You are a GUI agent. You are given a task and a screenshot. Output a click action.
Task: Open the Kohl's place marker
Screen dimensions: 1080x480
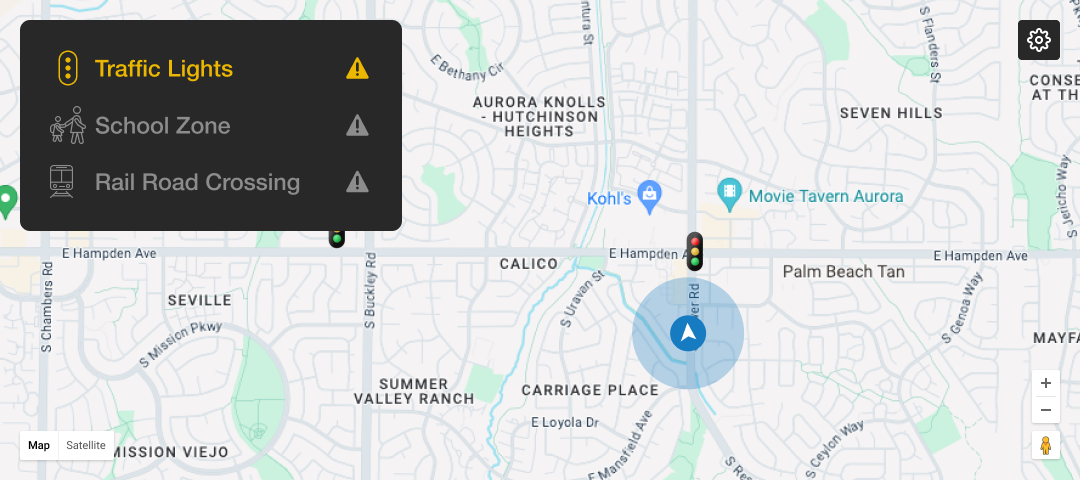click(650, 197)
